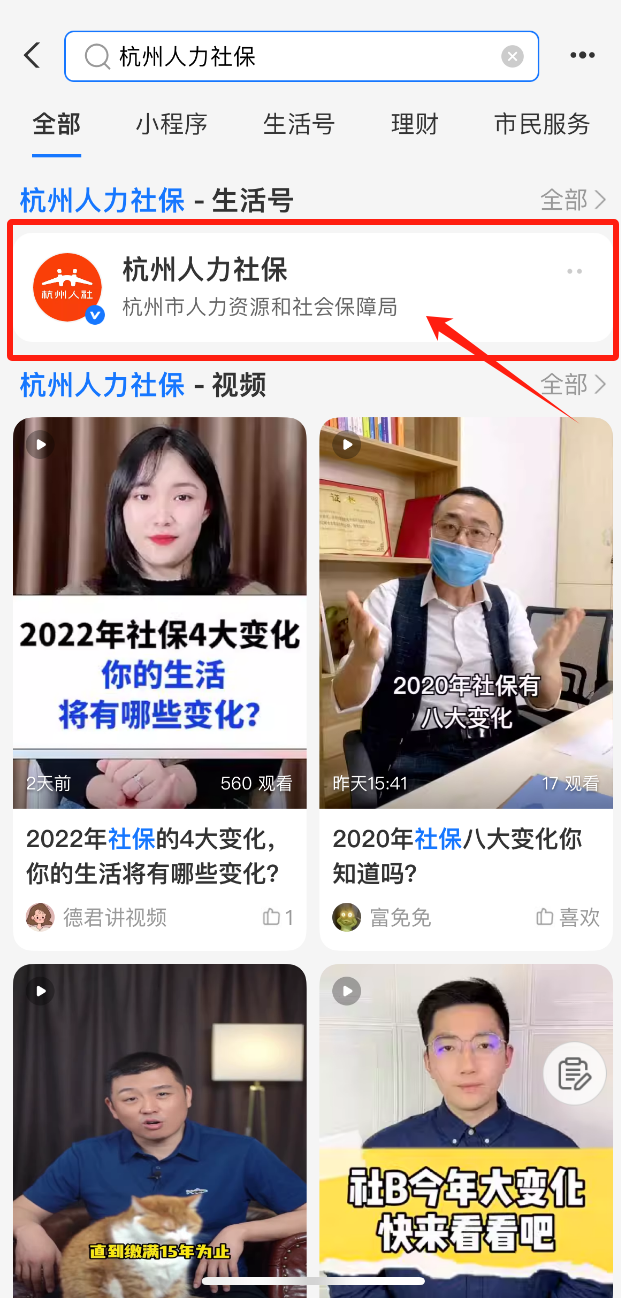Viewport: 621px width, 1303px height.
Task: Switch to the 生活号 tab
Action: (x=298, y=124)
